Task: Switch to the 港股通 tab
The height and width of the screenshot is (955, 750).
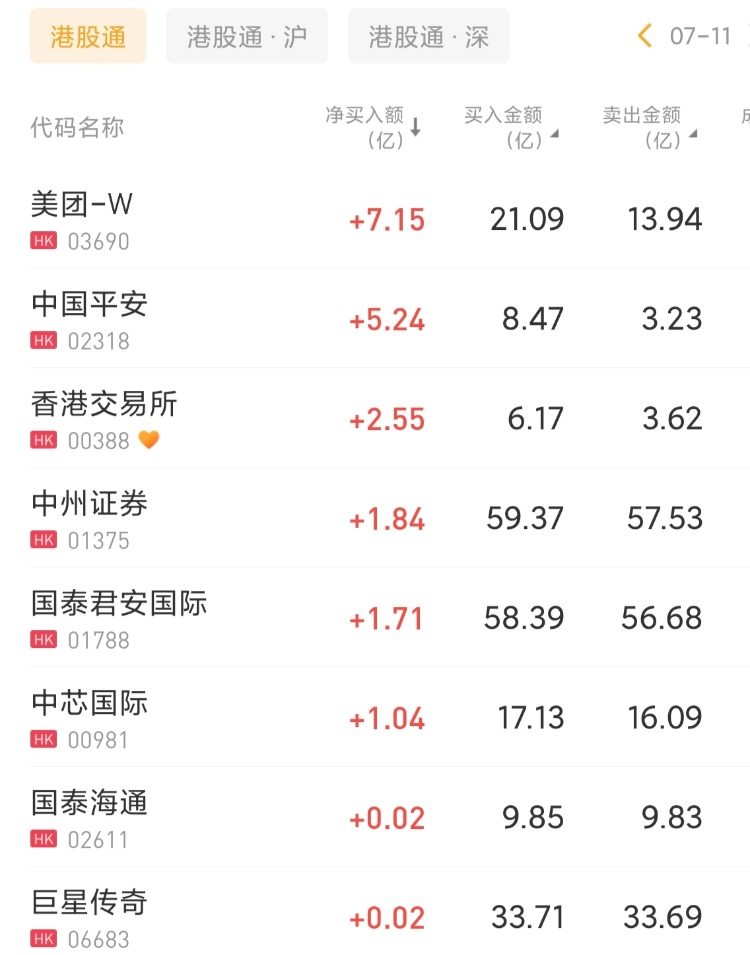Action: coord(88,37)
